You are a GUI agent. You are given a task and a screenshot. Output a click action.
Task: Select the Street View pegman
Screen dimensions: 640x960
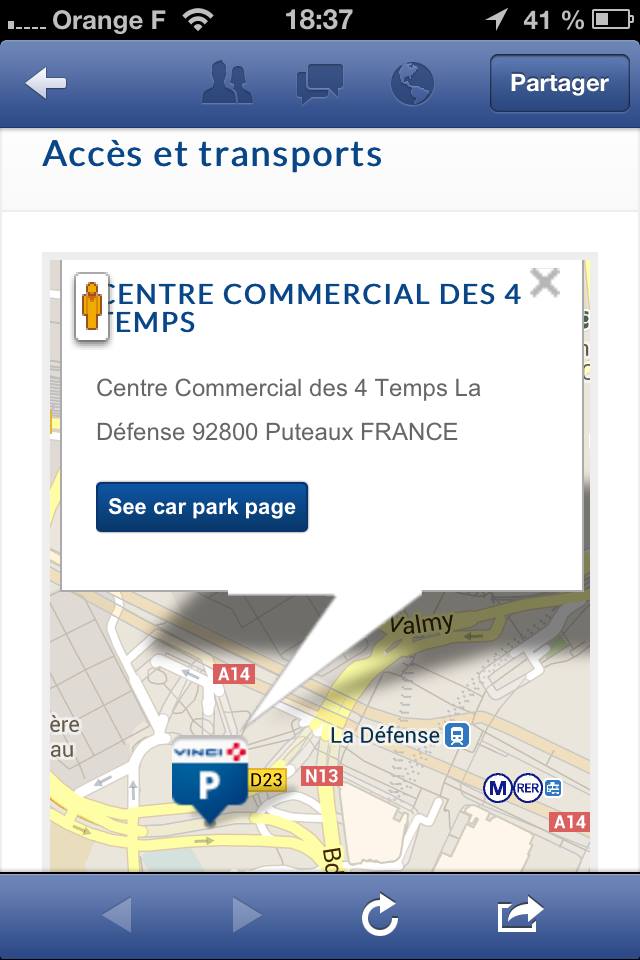pos(92,308)
